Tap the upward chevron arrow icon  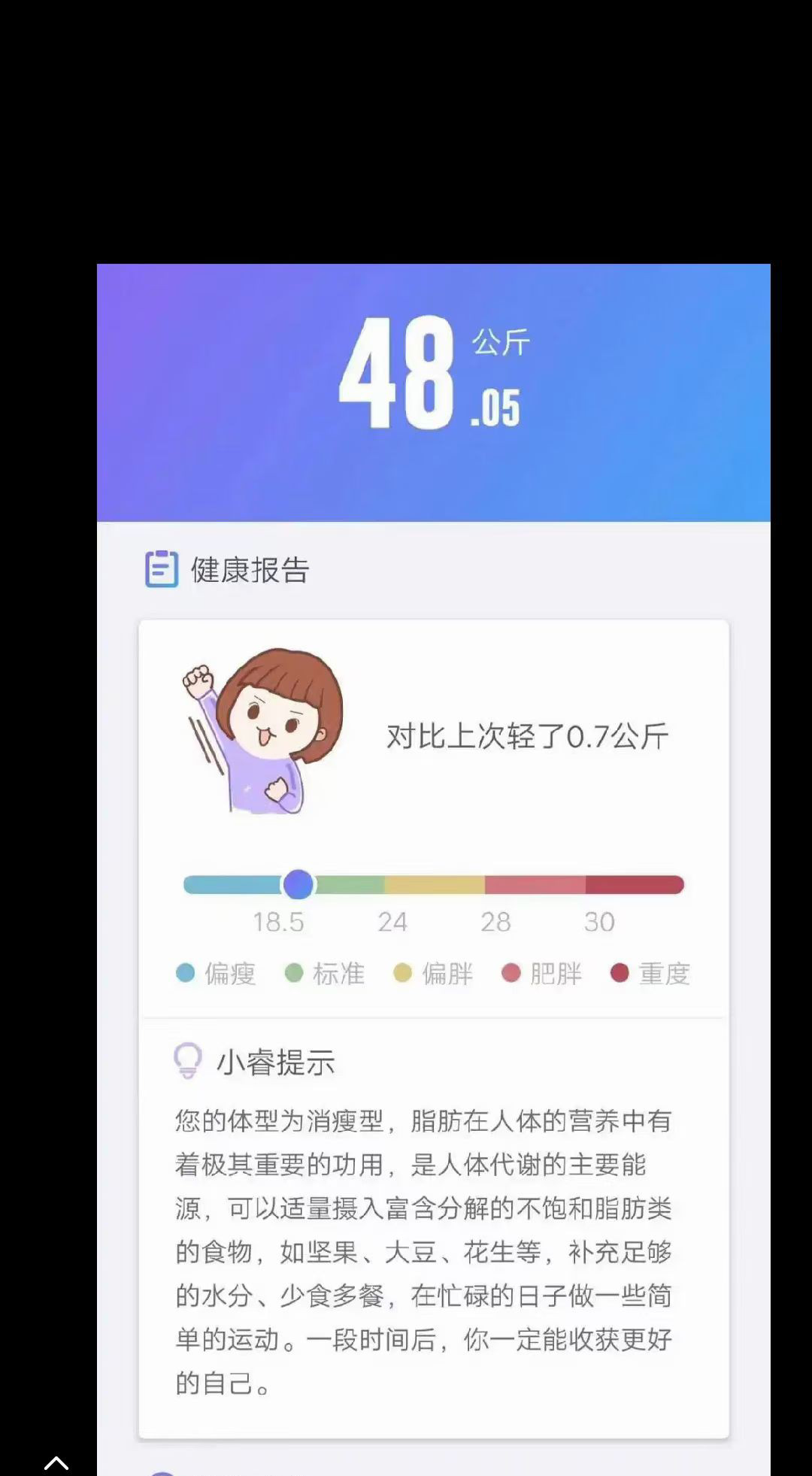tap(56, 1462)
